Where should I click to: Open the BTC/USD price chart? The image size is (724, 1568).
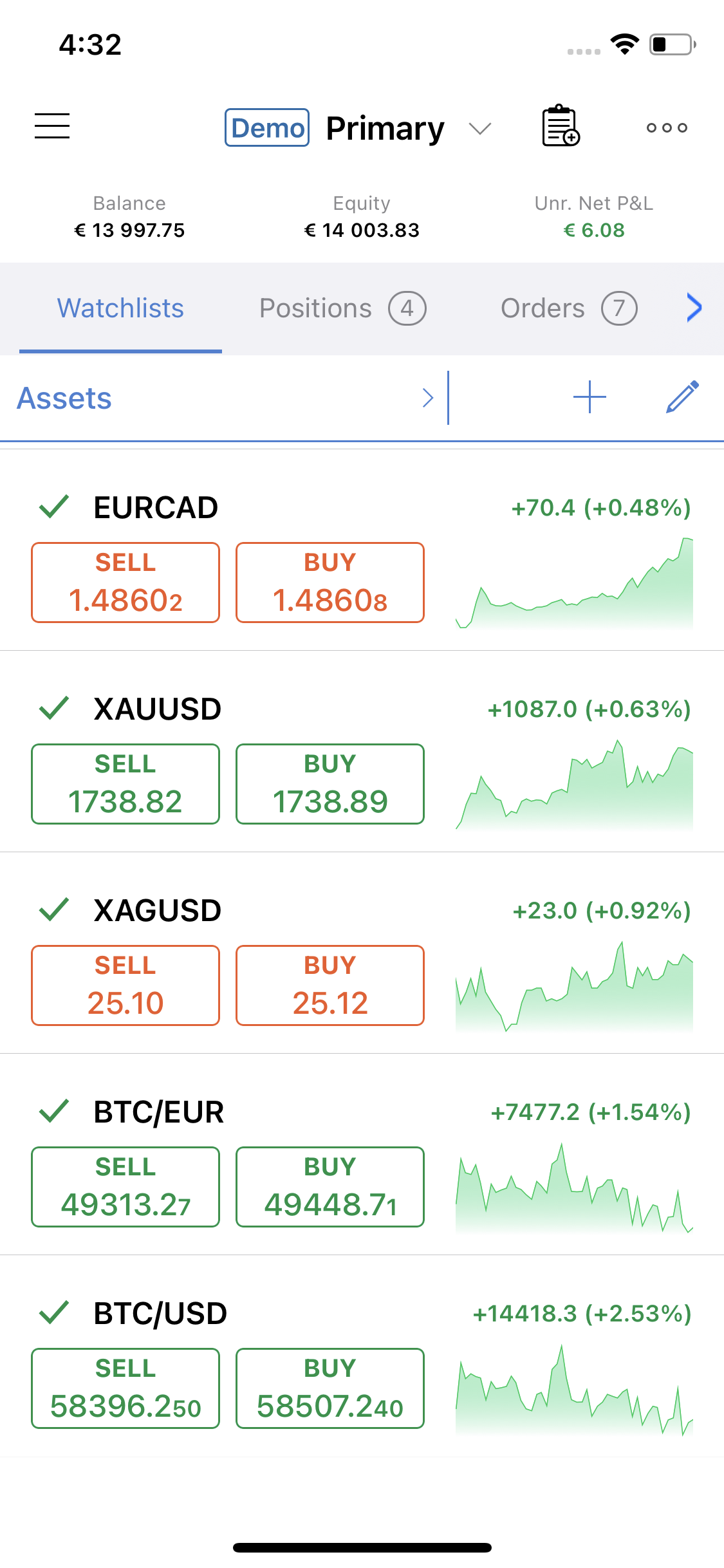pyautogui.click(x=574, y=1390)
